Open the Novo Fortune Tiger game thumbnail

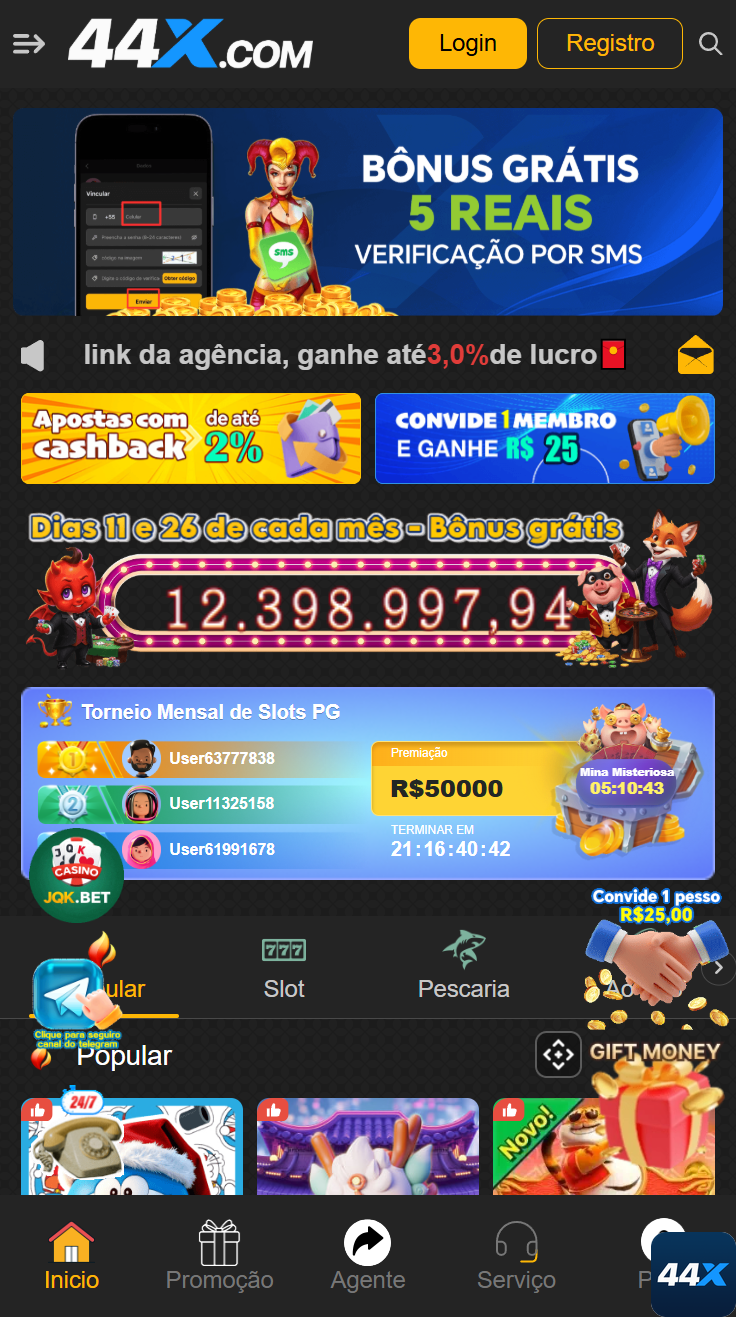click(x=605, y=1146)
